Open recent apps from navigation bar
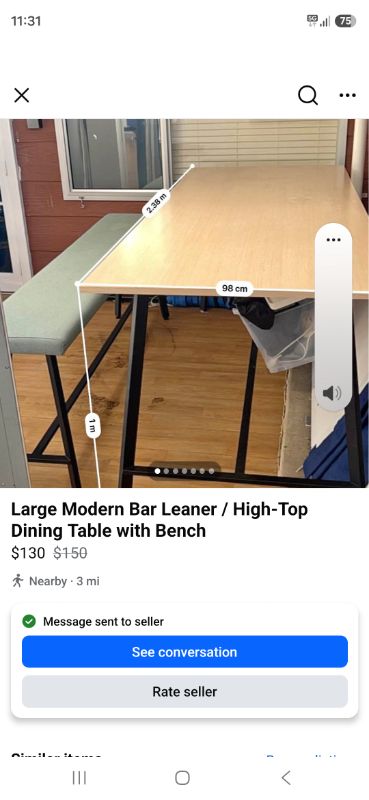 (x=79, y=778)
